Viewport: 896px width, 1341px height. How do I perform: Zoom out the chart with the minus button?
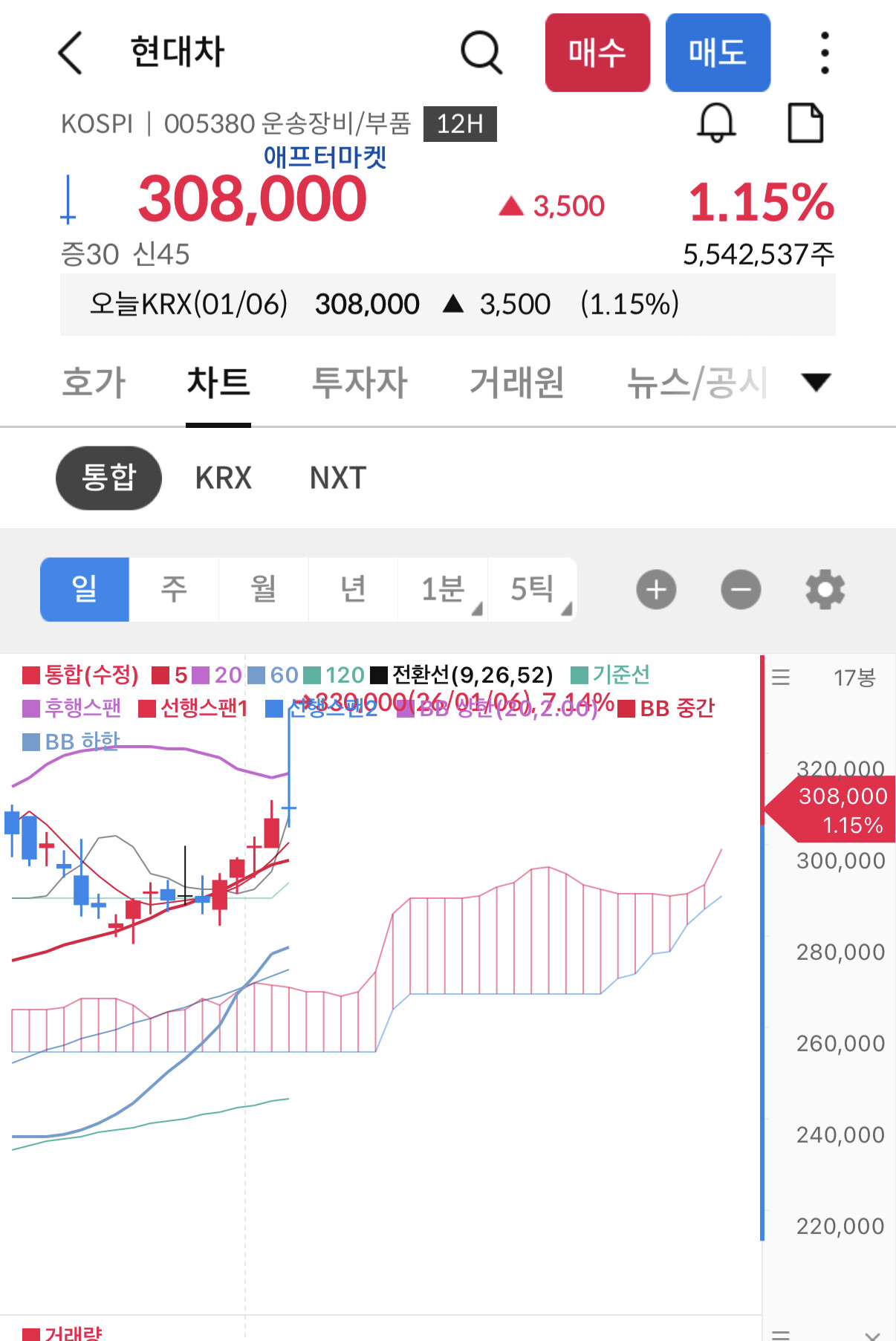pyautogui.click(x=741, y=590)
